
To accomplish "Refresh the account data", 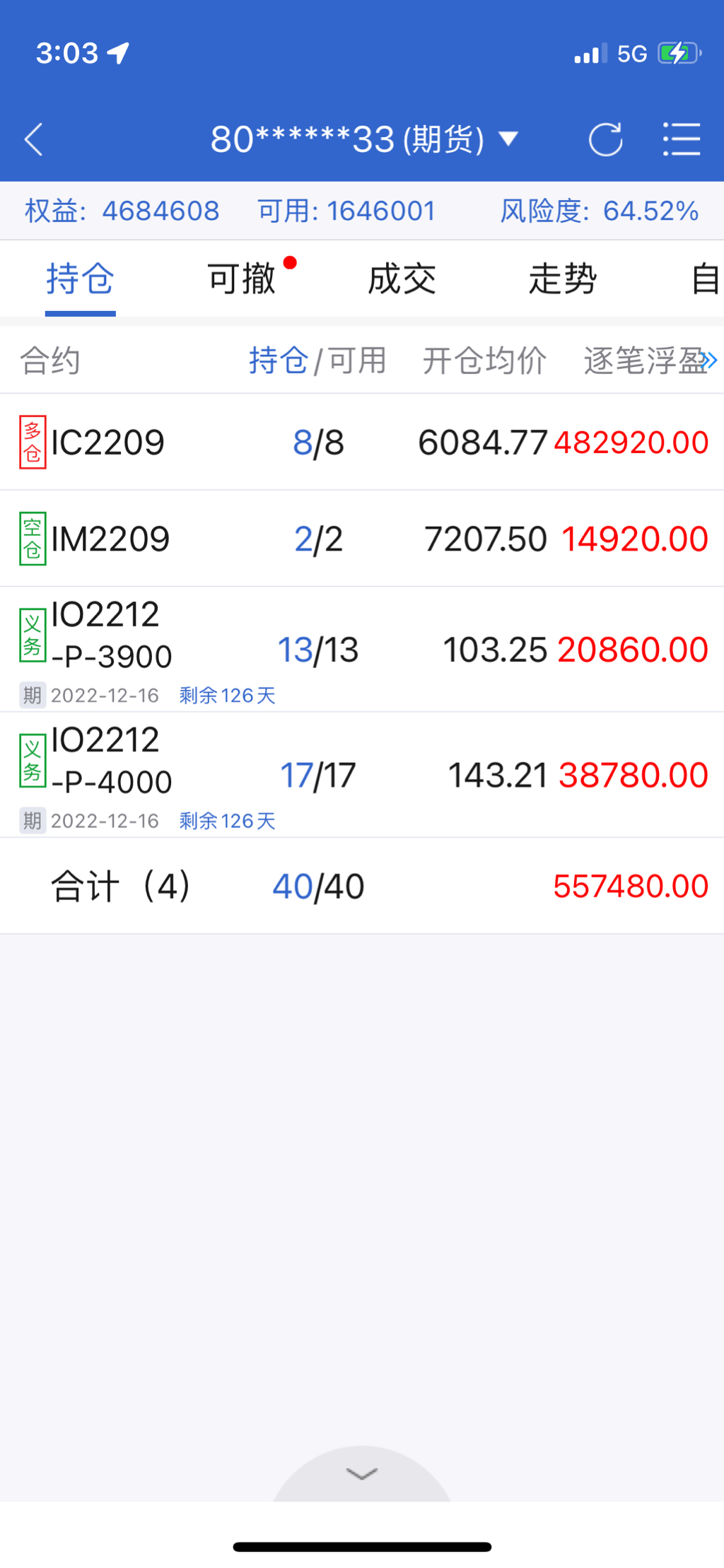I will pos(605,139).
